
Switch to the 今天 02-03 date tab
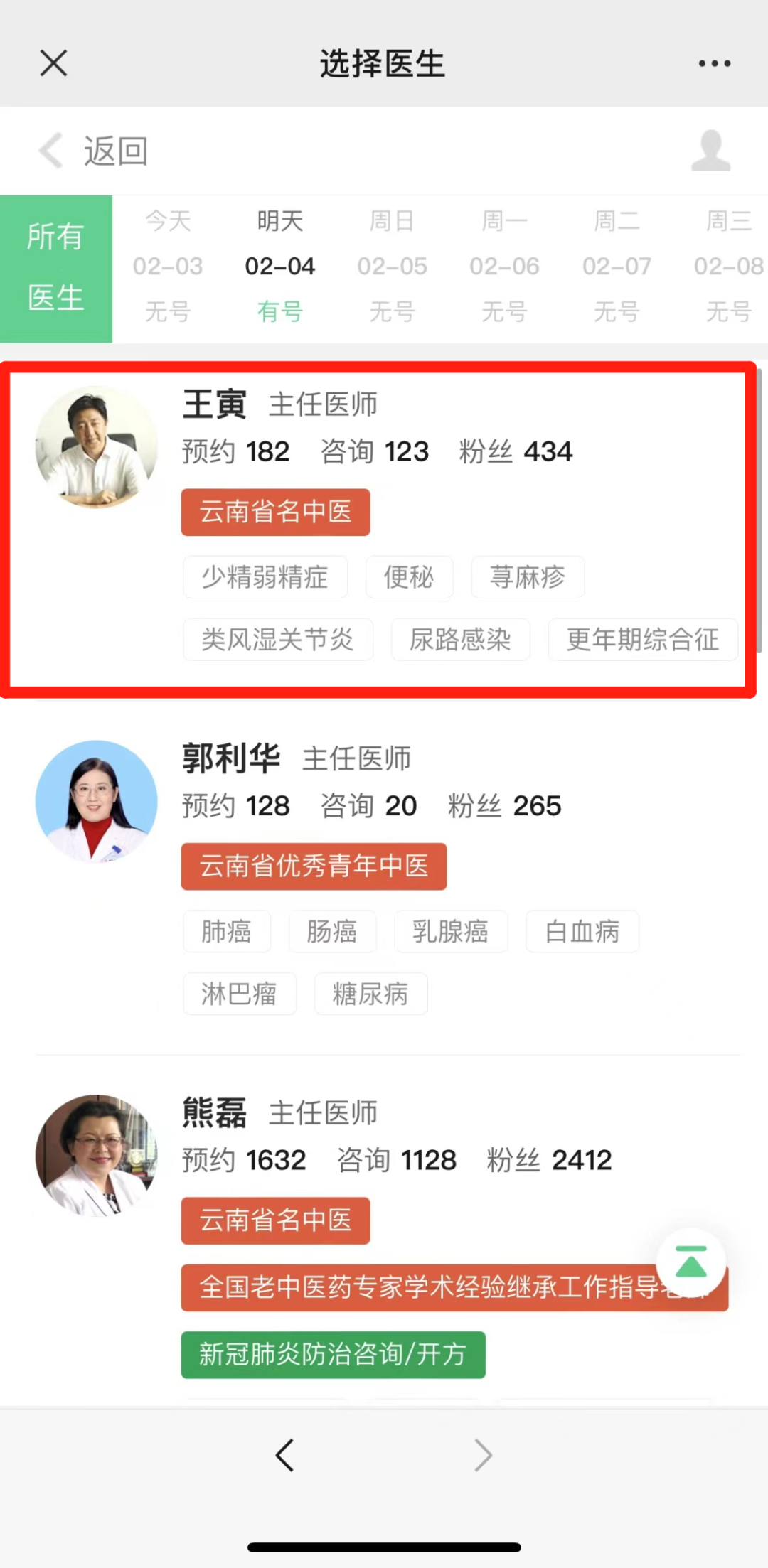pos(168,267)
